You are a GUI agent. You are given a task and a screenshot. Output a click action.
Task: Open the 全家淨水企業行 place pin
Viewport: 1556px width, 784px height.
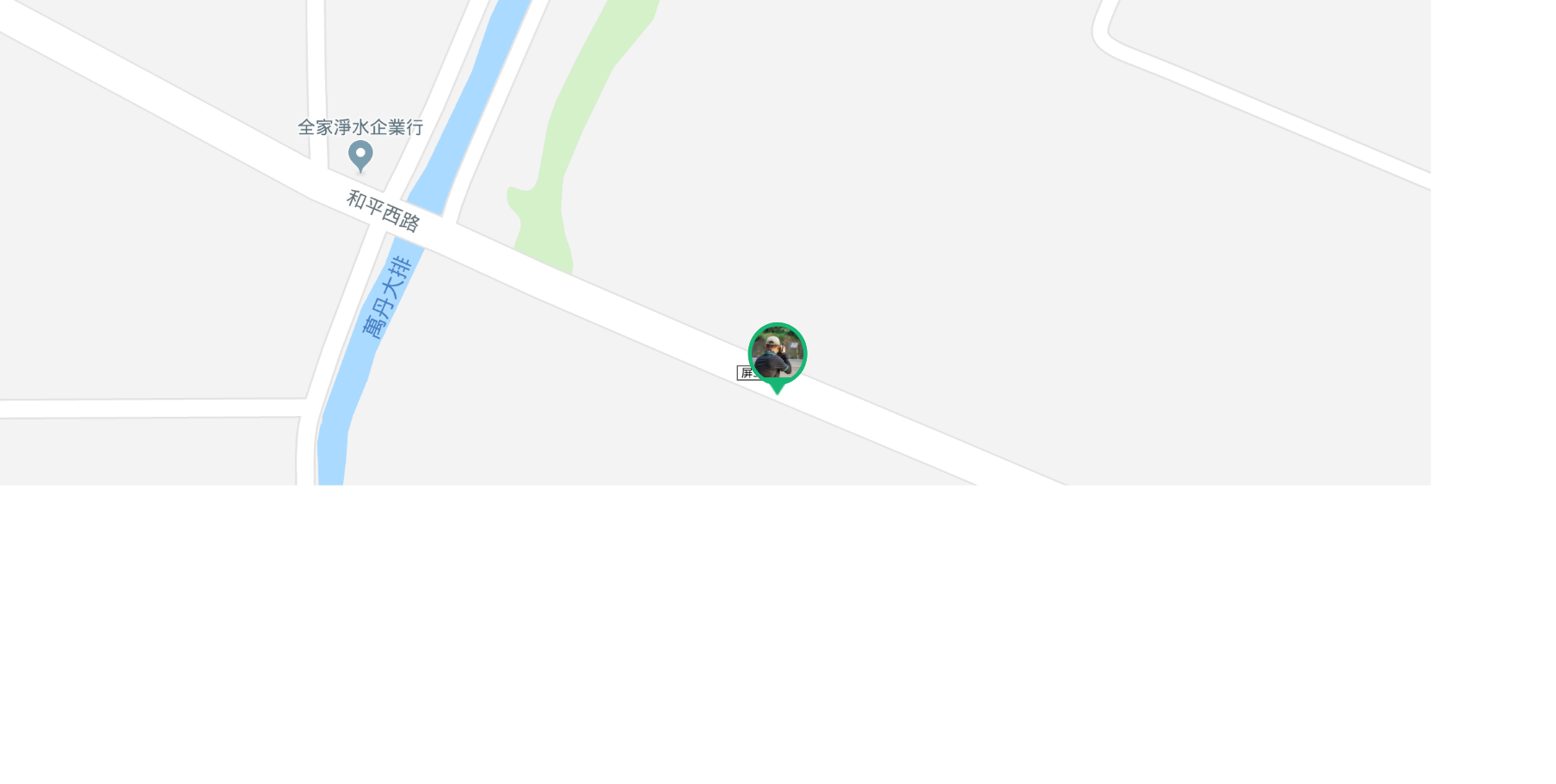[360, 156]
